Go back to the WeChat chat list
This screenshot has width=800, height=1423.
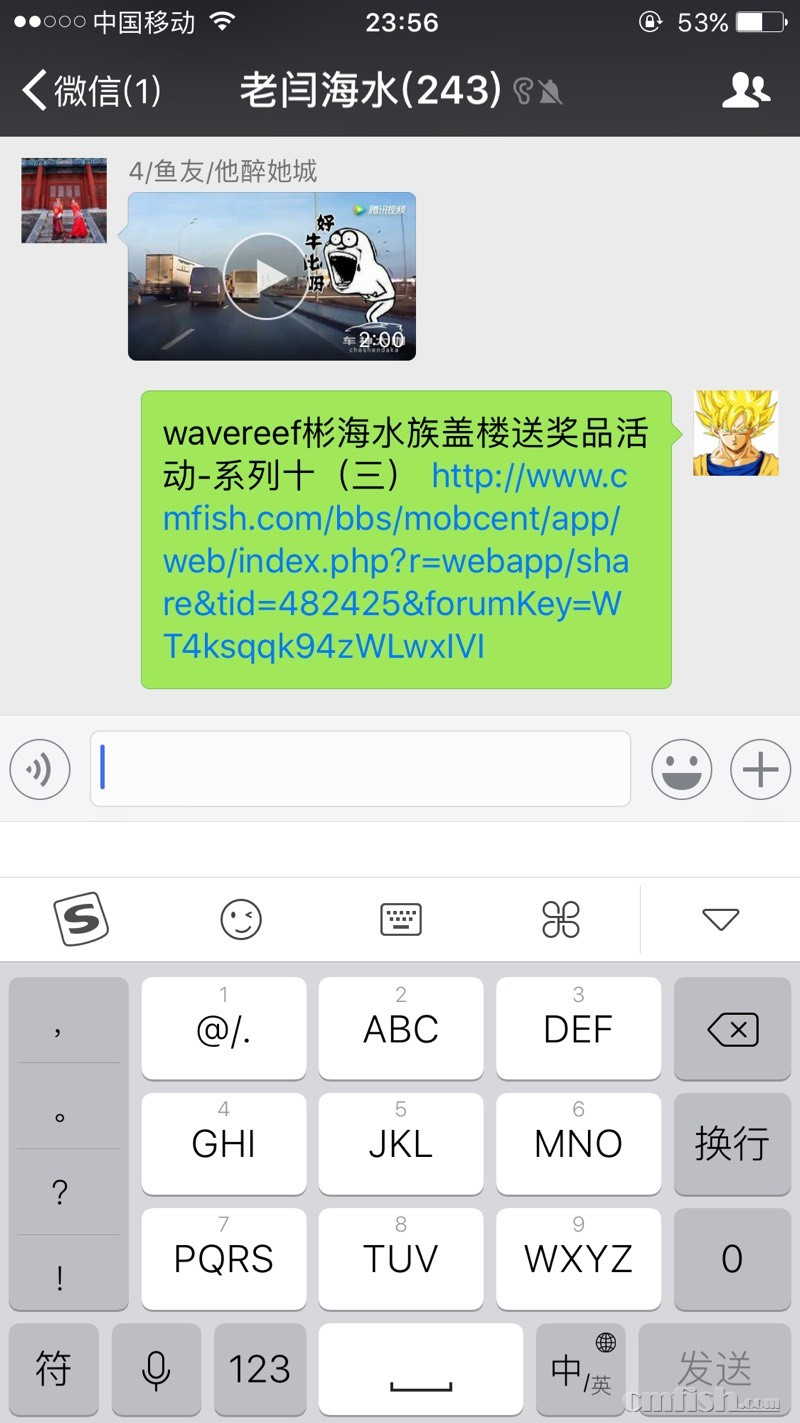[90, 91]
